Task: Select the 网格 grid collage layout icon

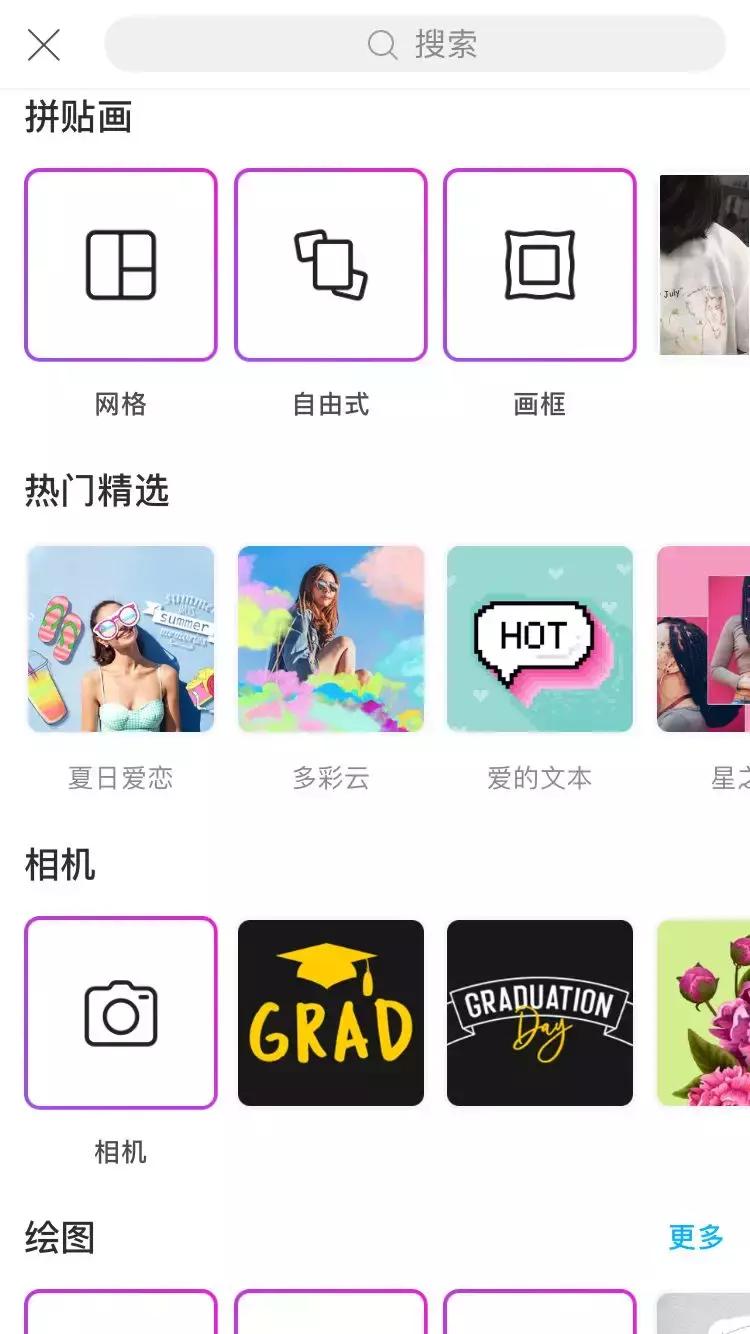Action: (120, 264)
